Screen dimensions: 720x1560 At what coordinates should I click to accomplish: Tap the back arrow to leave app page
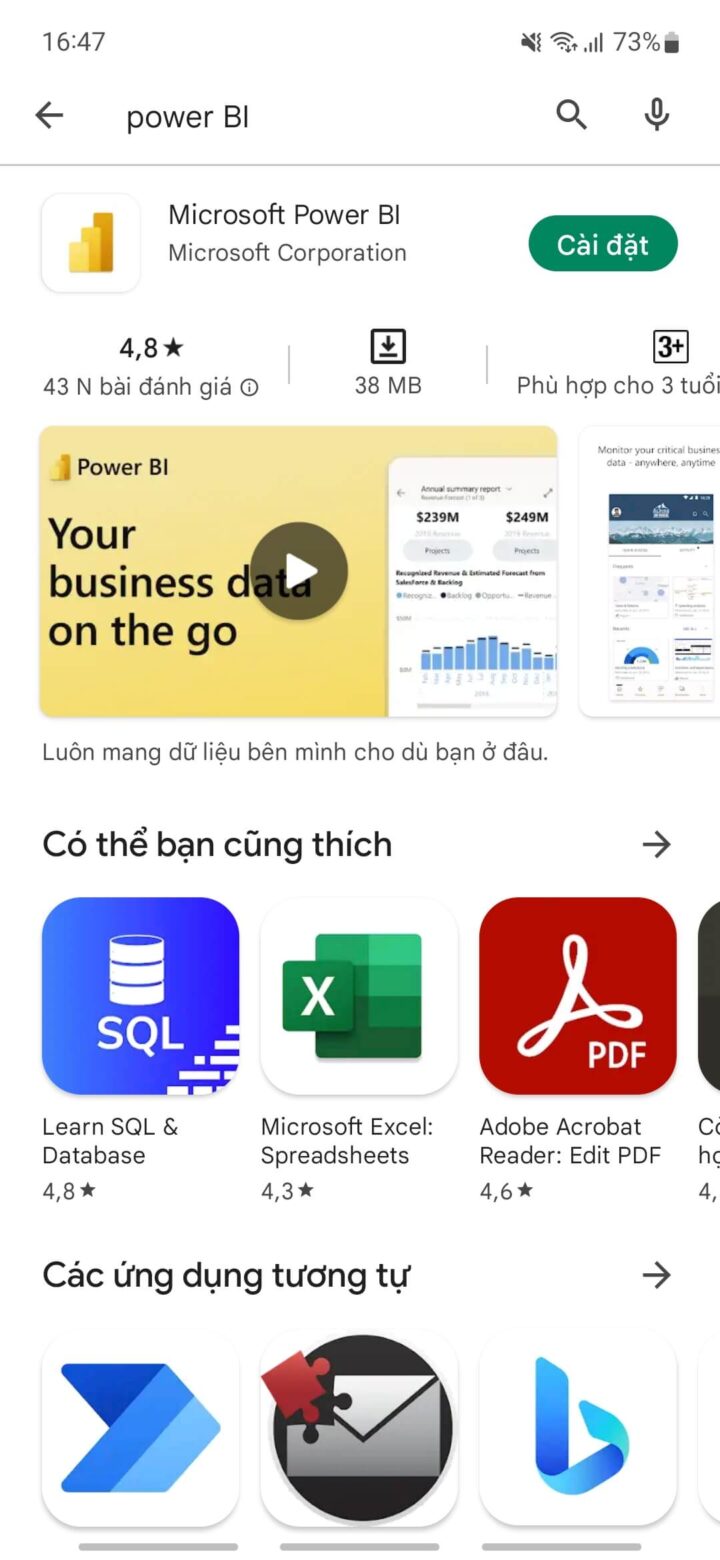(x=49, y=115)
